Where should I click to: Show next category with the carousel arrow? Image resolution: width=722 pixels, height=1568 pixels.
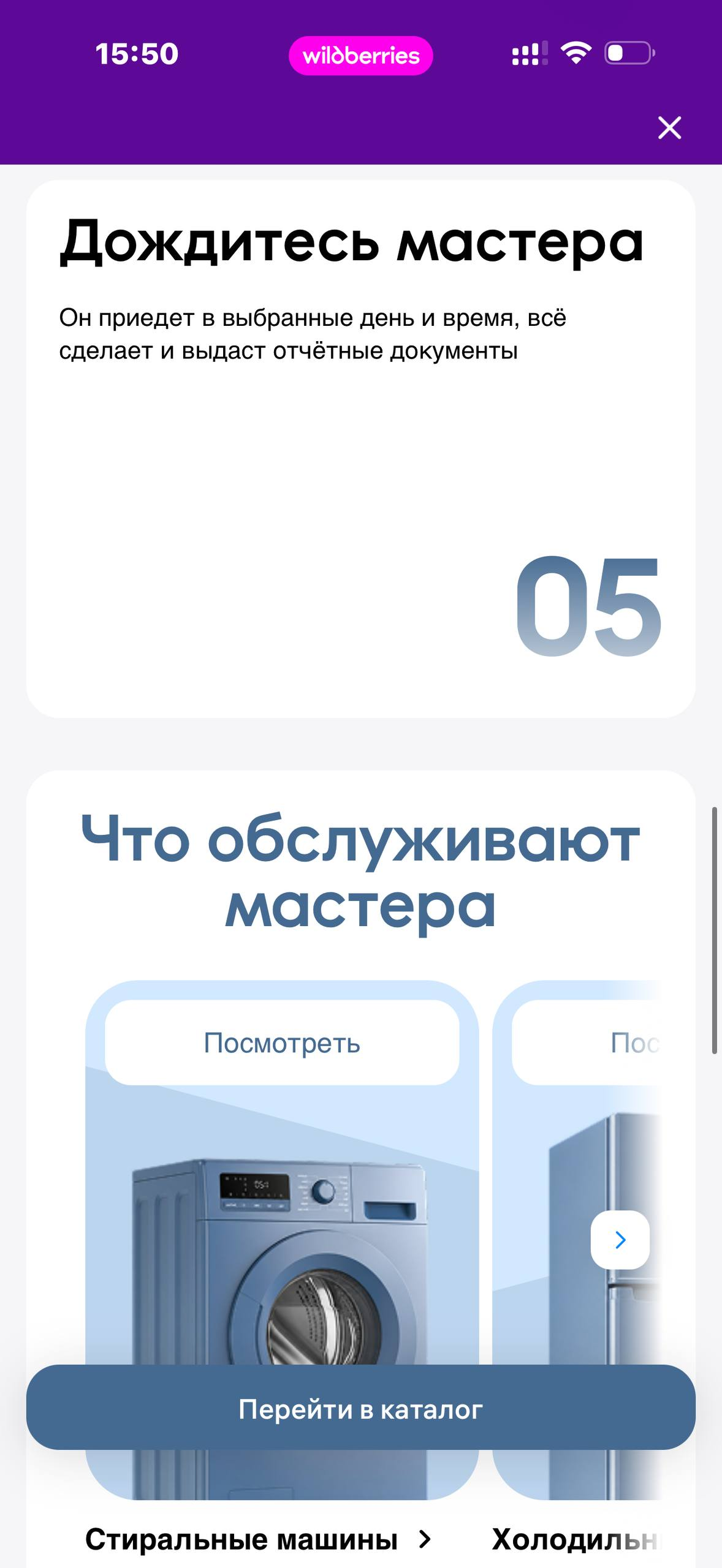620,1240
